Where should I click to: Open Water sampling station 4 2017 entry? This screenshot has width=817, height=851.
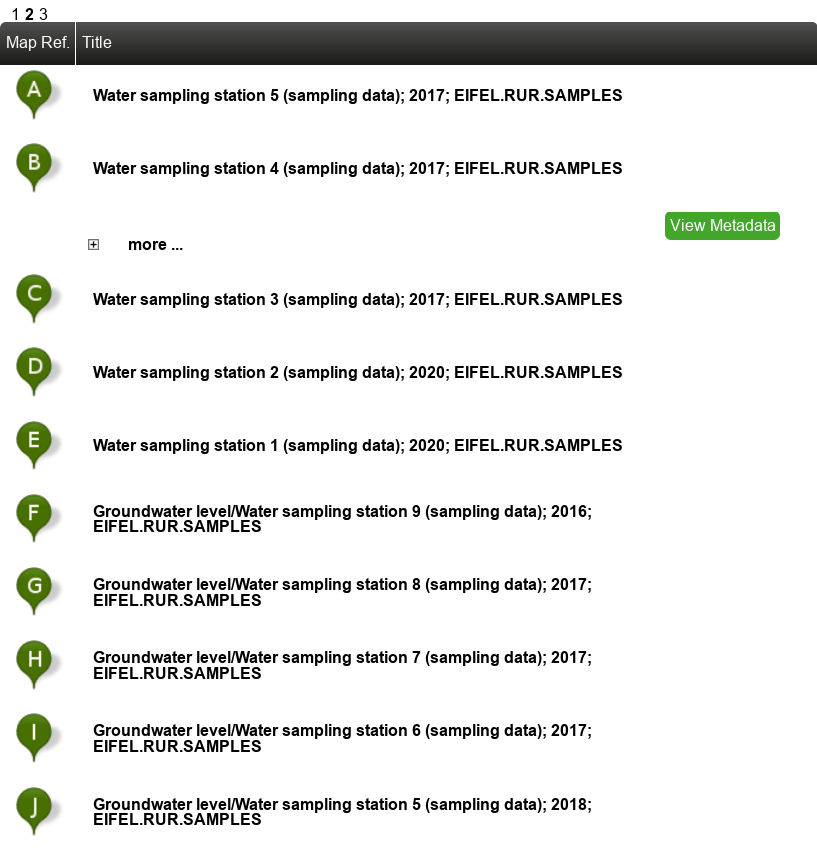pos(357,169)
